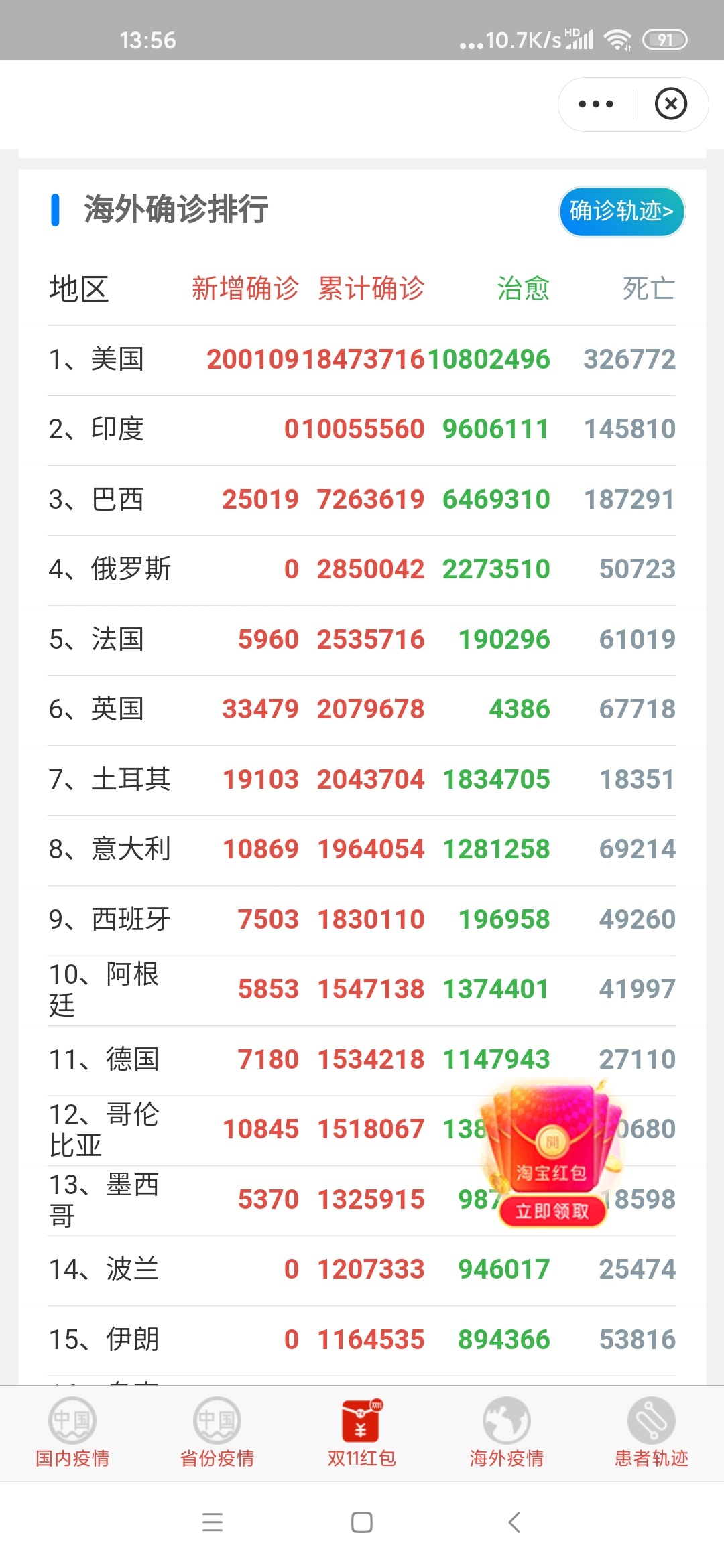This screenshot has height=1568, width=724.
Task: Open the recent apps menu button
Action: pyautogui.click(x=213, y=1522)
